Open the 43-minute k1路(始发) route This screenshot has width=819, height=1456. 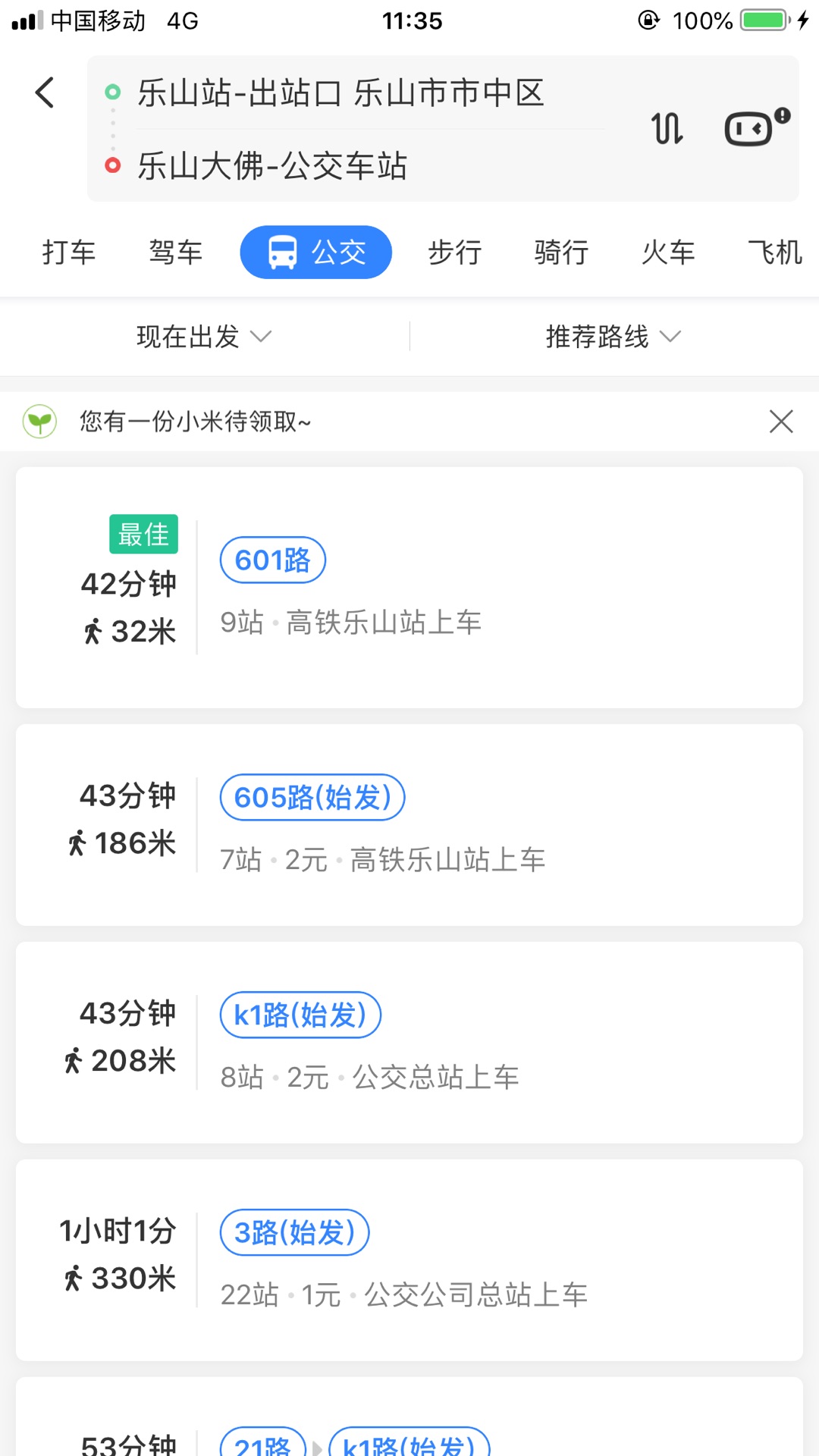(x=409, y=1043)
